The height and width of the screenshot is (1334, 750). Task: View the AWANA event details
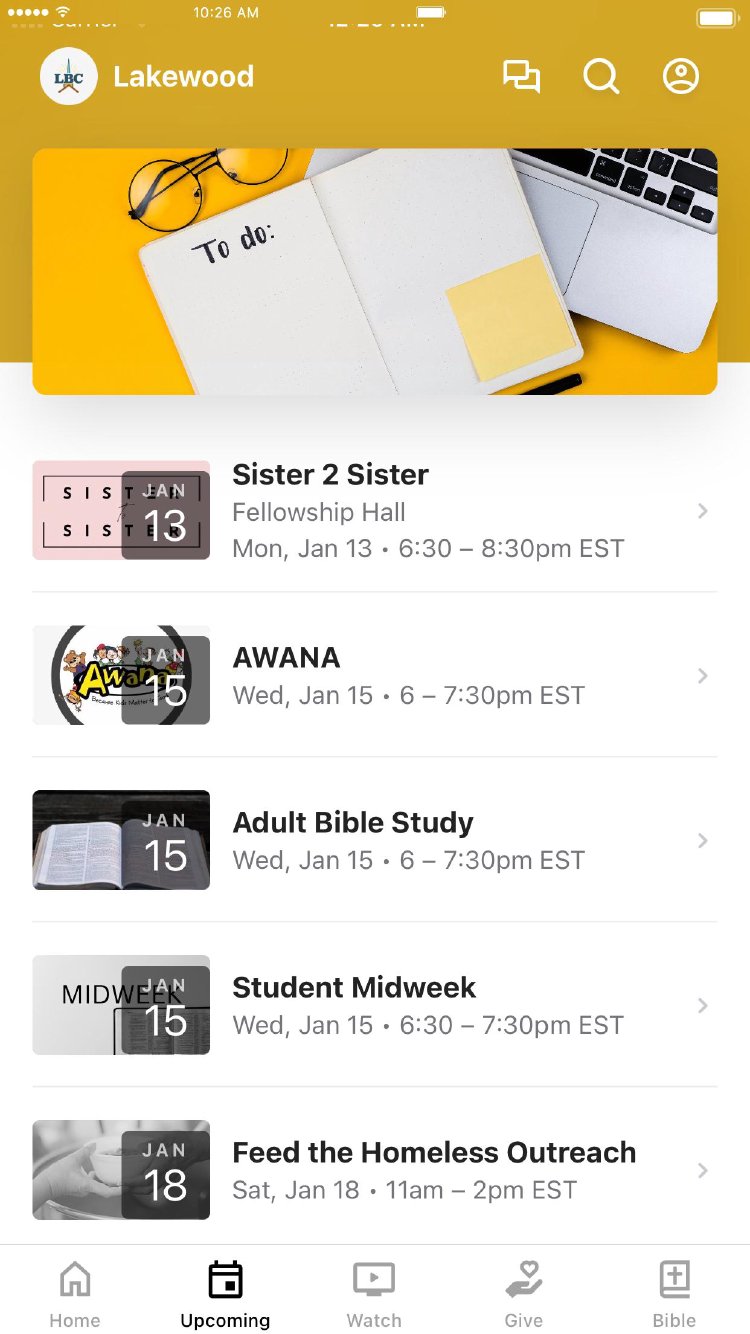tap(375, 676)
